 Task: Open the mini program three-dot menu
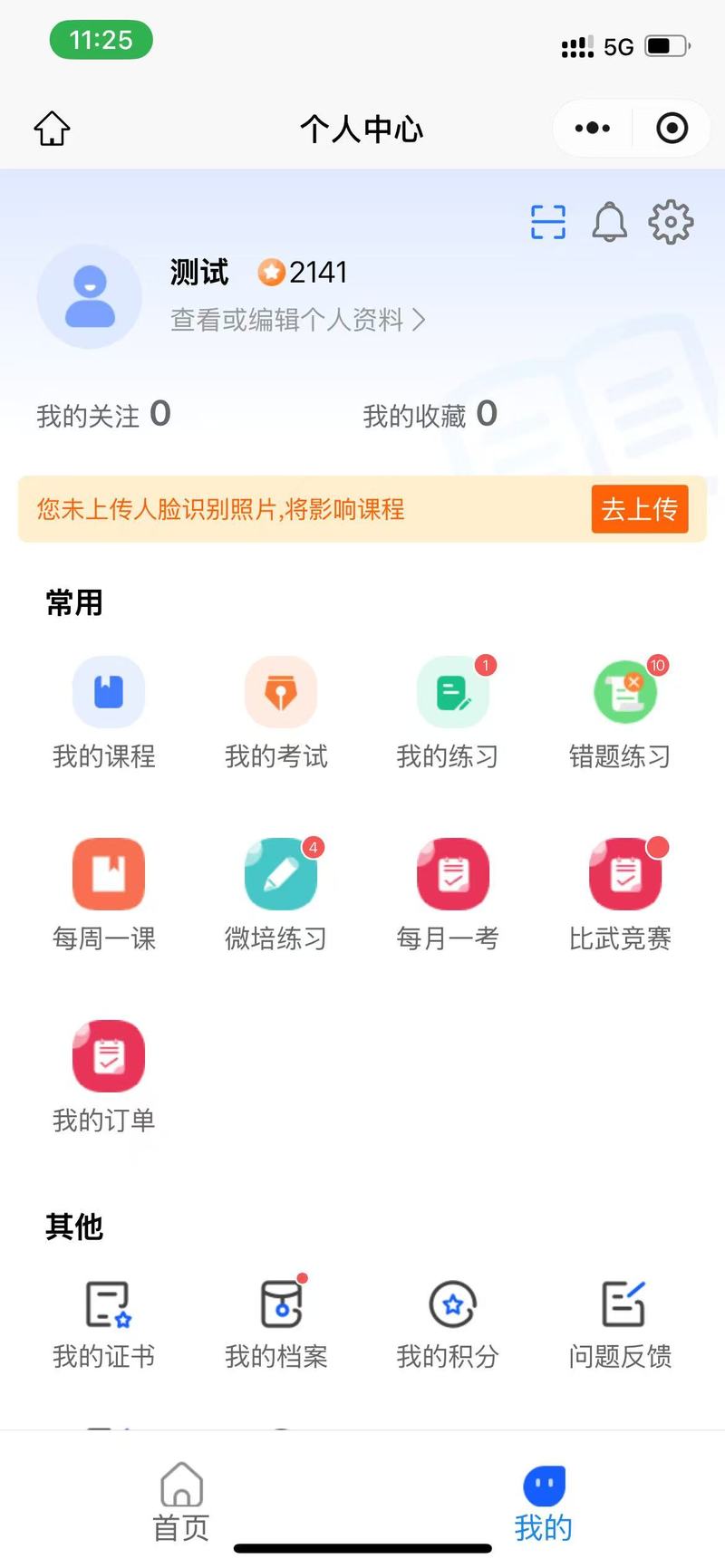[593, 129]
